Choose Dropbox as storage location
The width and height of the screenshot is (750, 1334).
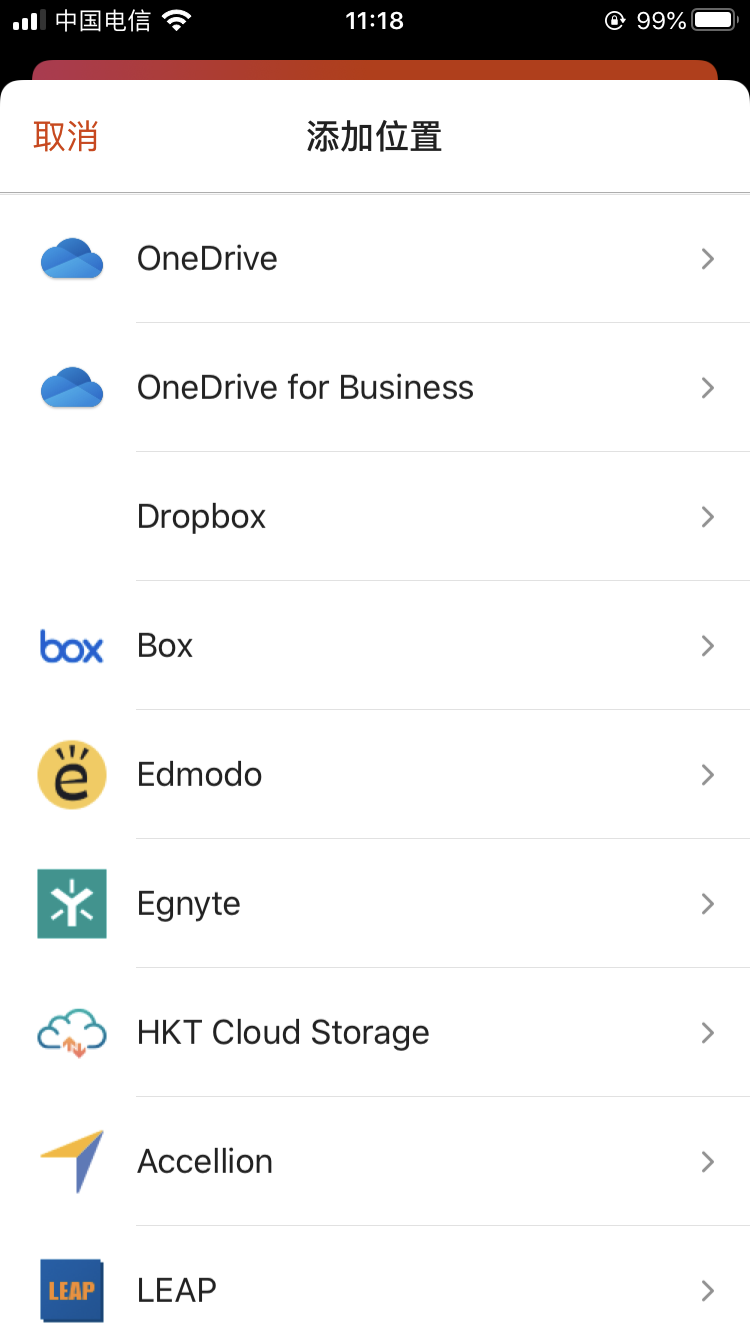[375, 516]
